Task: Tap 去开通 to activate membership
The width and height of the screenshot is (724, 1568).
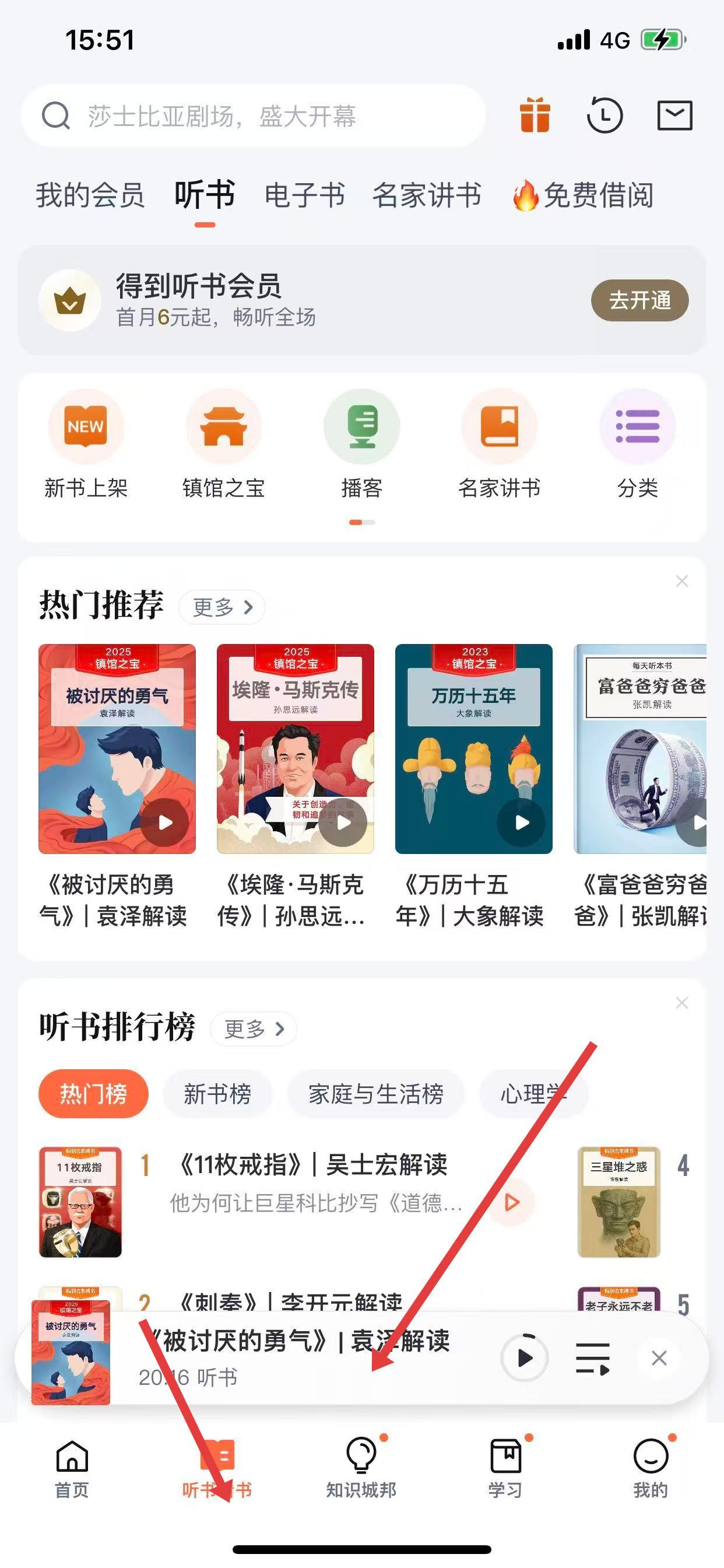Action: click(x=639, y=300)
